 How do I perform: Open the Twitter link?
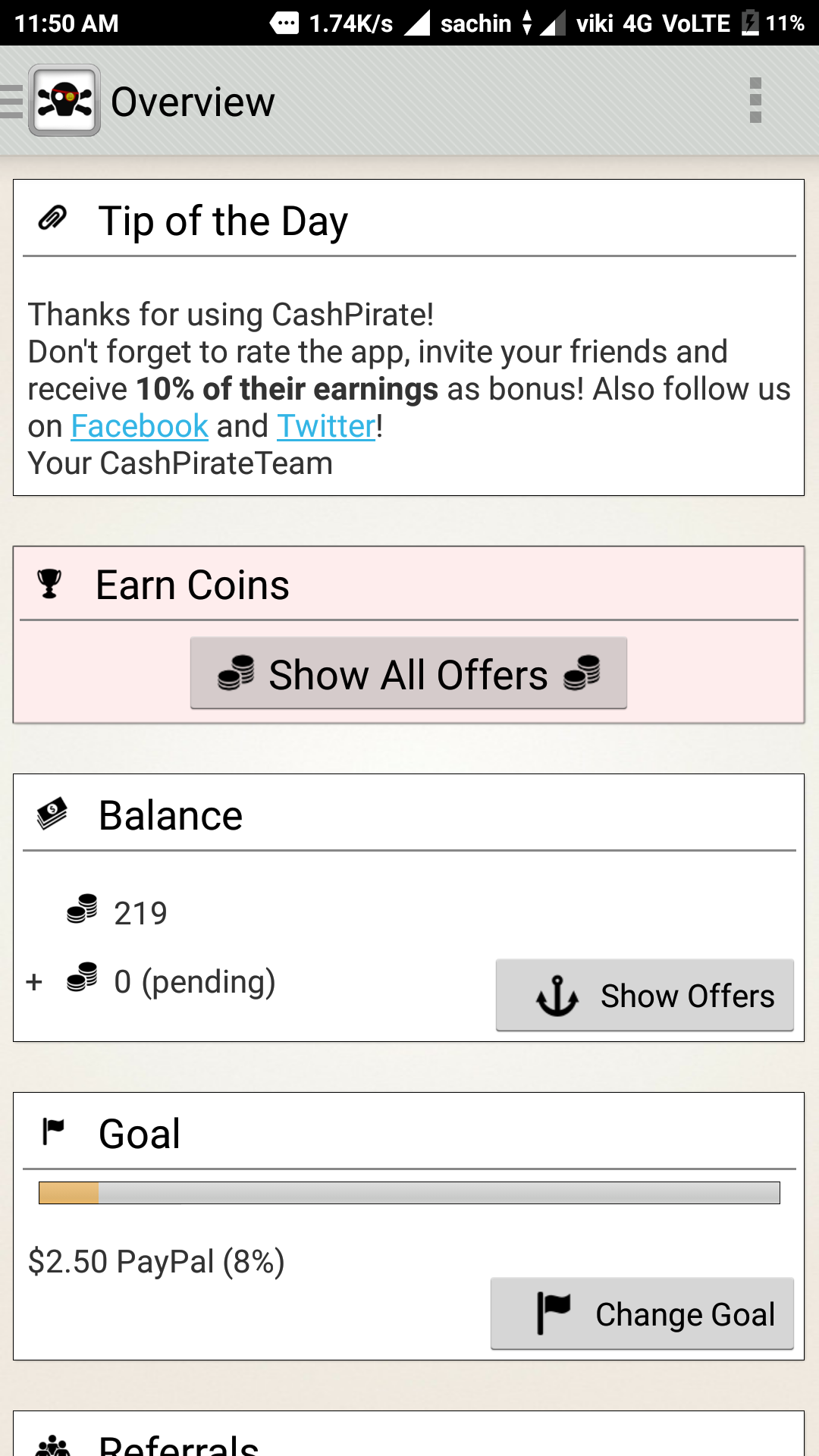326,426
